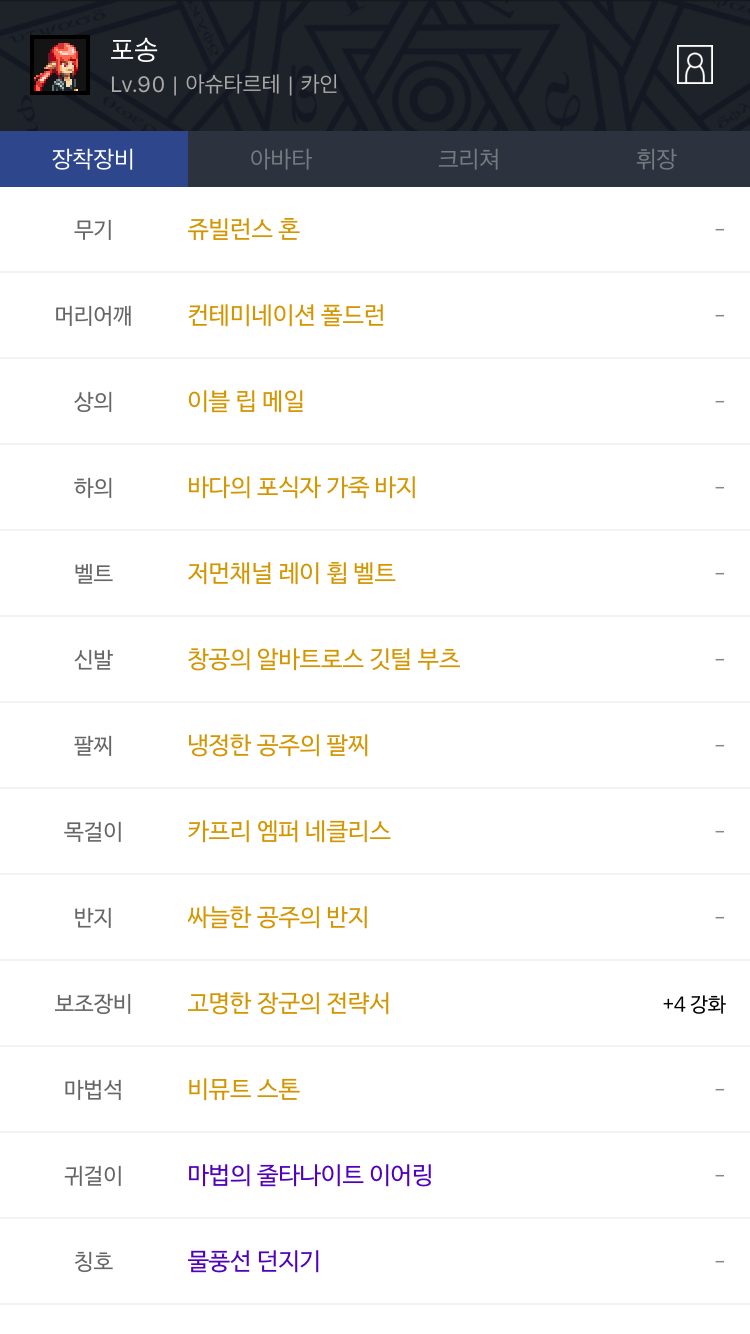Open 창공의 알바트로스 깃털 부츠 item

[x=323, y=660]
